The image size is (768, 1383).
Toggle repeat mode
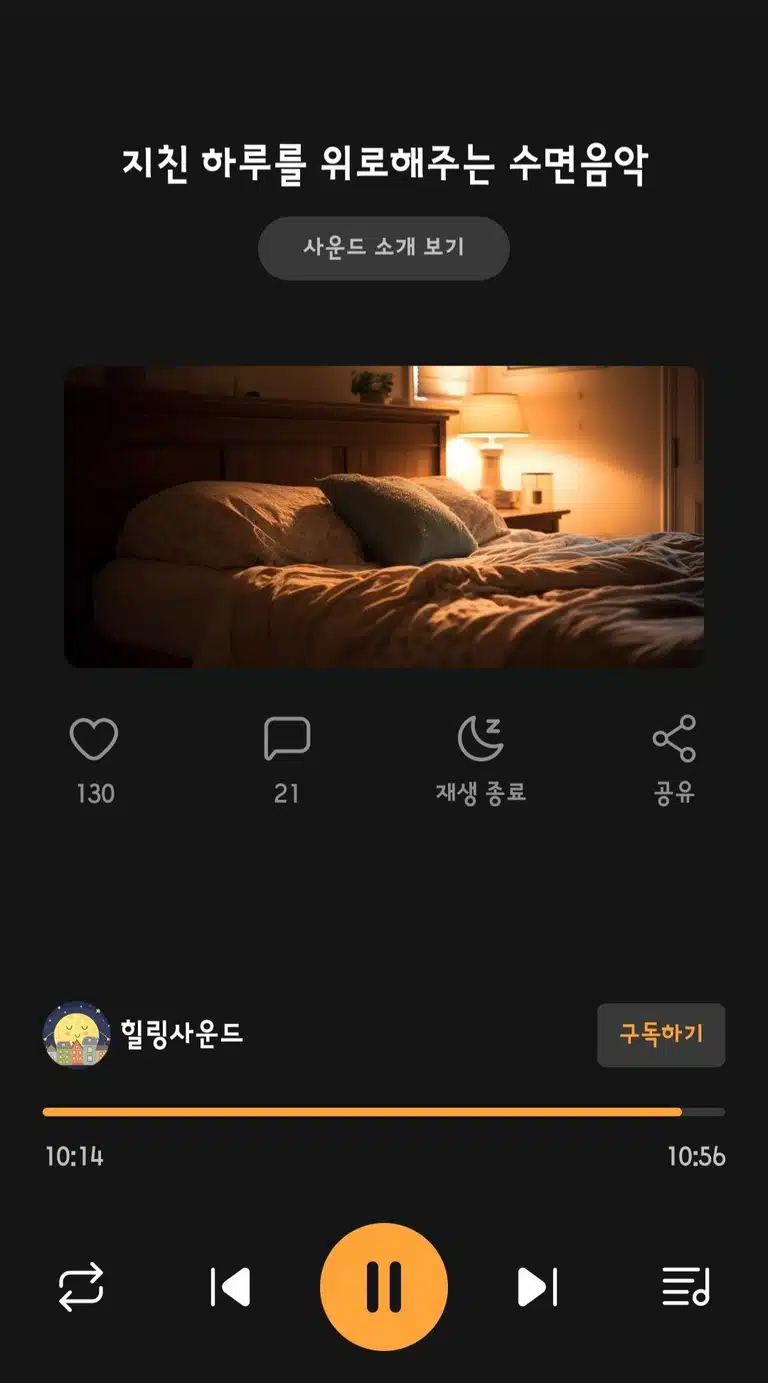[x=81, y=1286]
